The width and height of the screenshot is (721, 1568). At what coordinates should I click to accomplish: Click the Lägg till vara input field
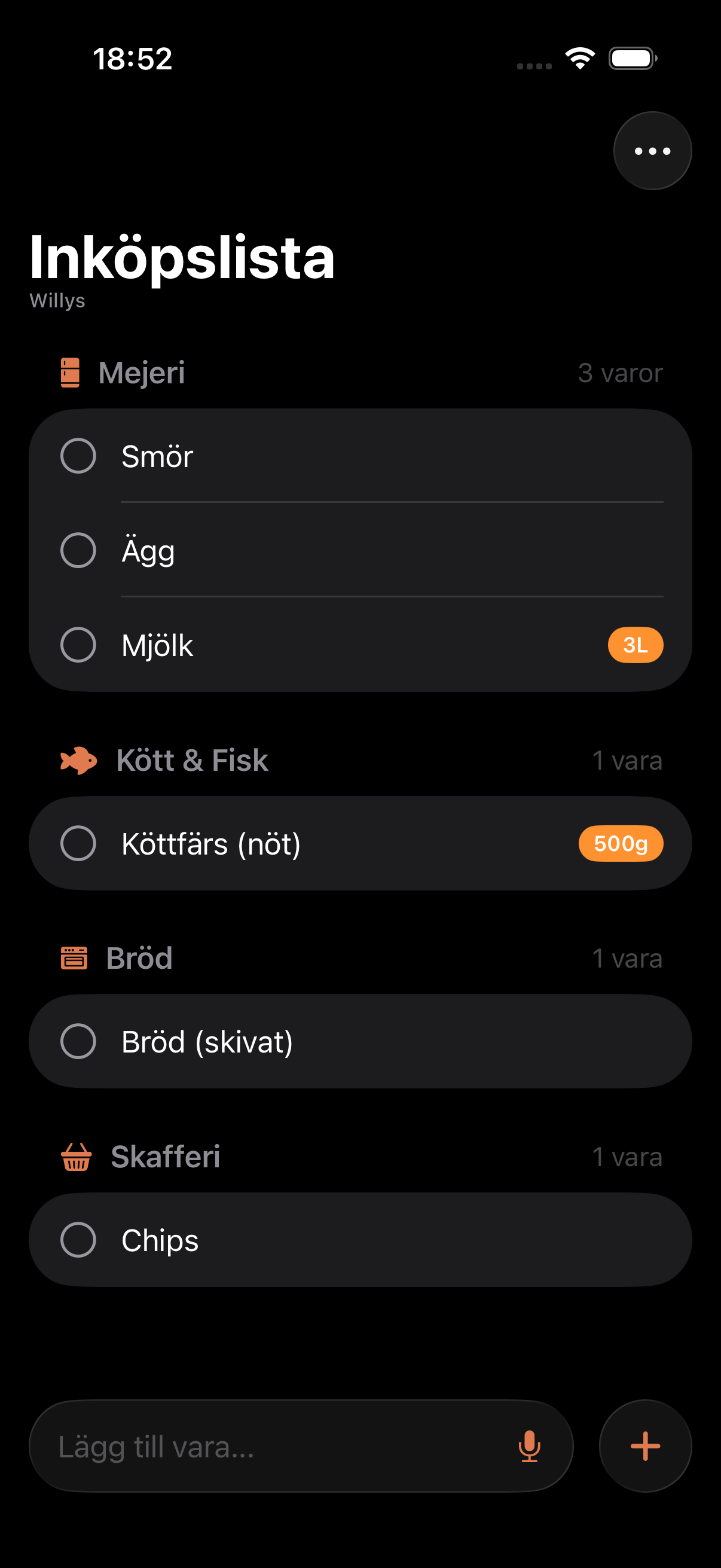click(243, 1446)
